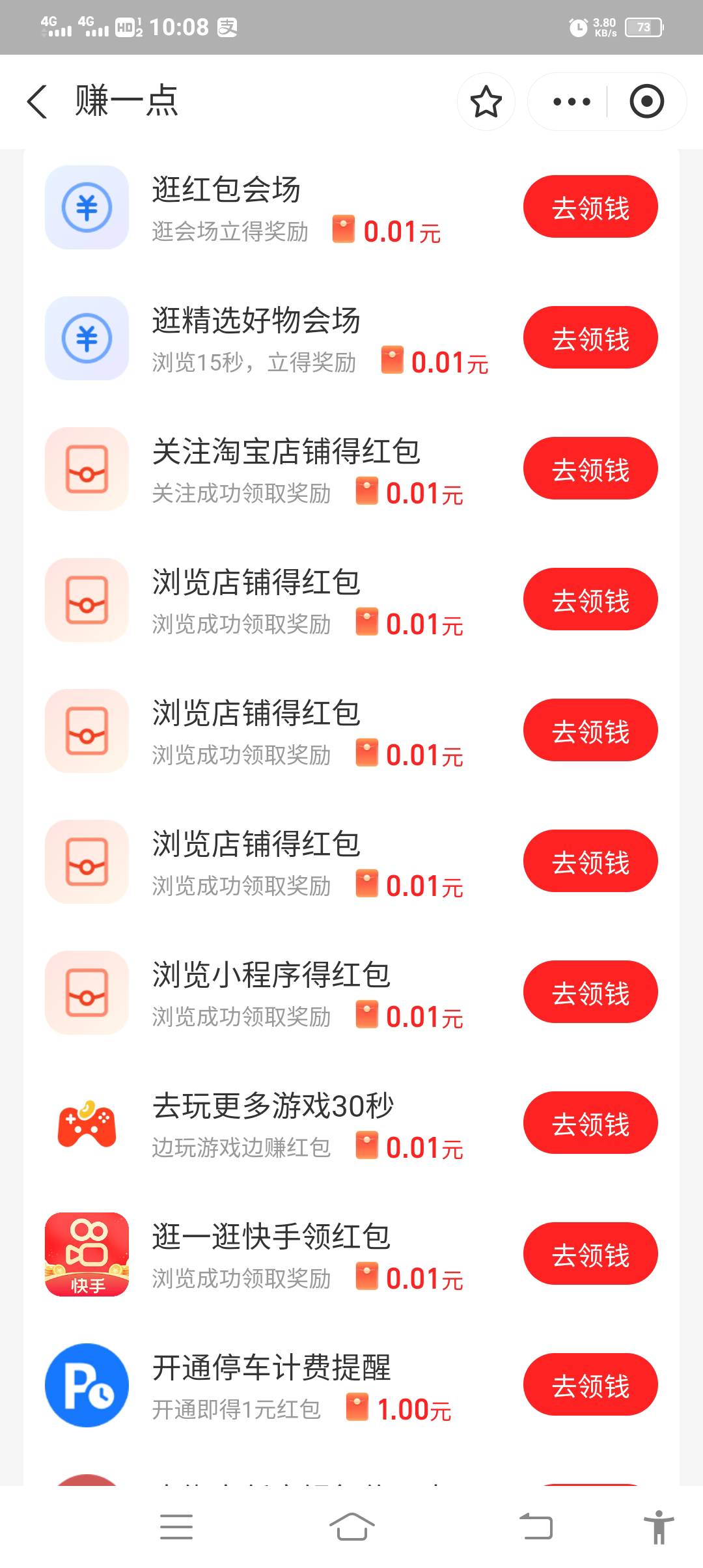Go to the system home screen
Image resolution: width=703 pixels, height=1568 pixels.
[x=351, y=1526]
